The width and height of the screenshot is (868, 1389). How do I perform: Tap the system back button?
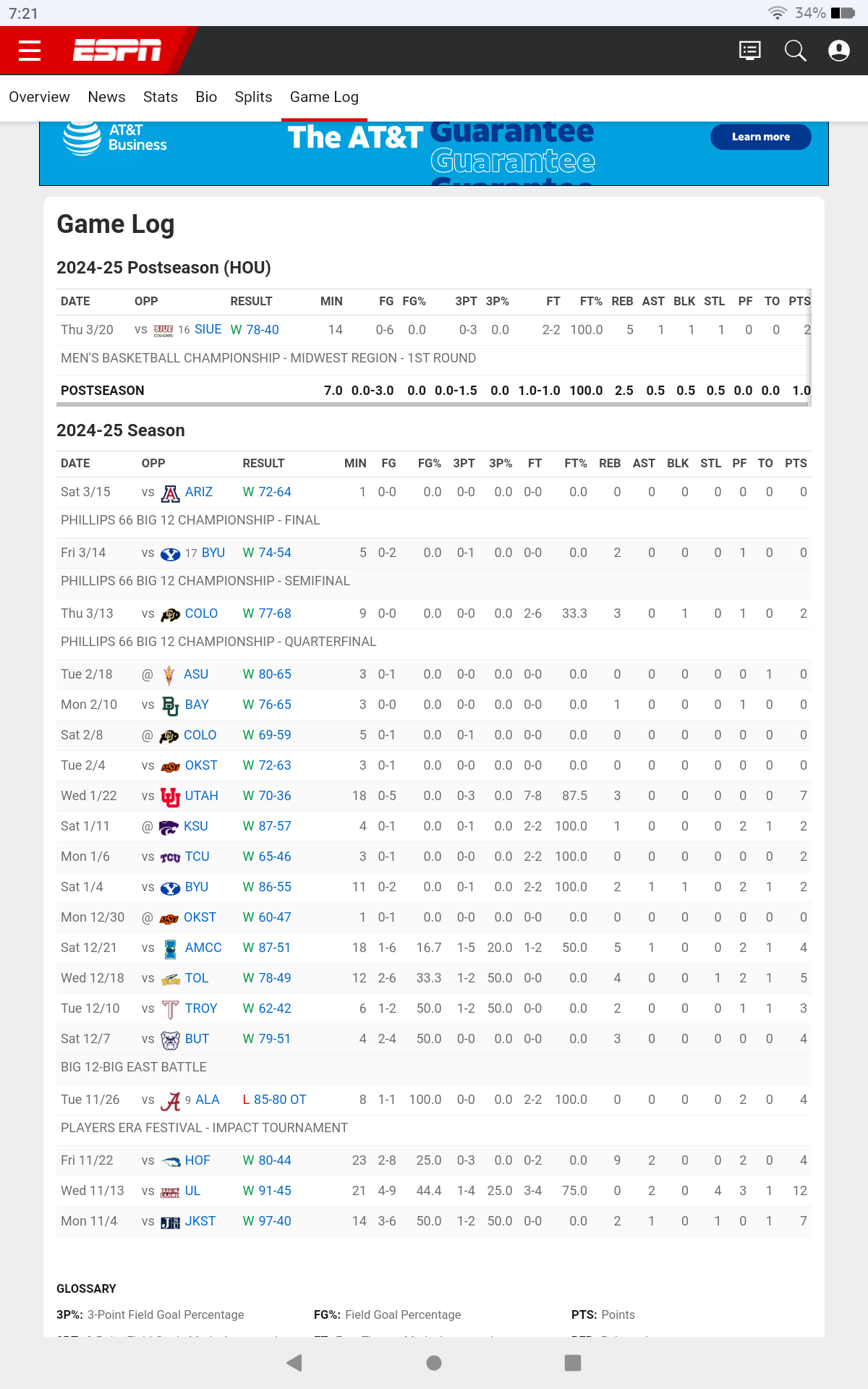pyautogui.click(x=294, y=1363)
